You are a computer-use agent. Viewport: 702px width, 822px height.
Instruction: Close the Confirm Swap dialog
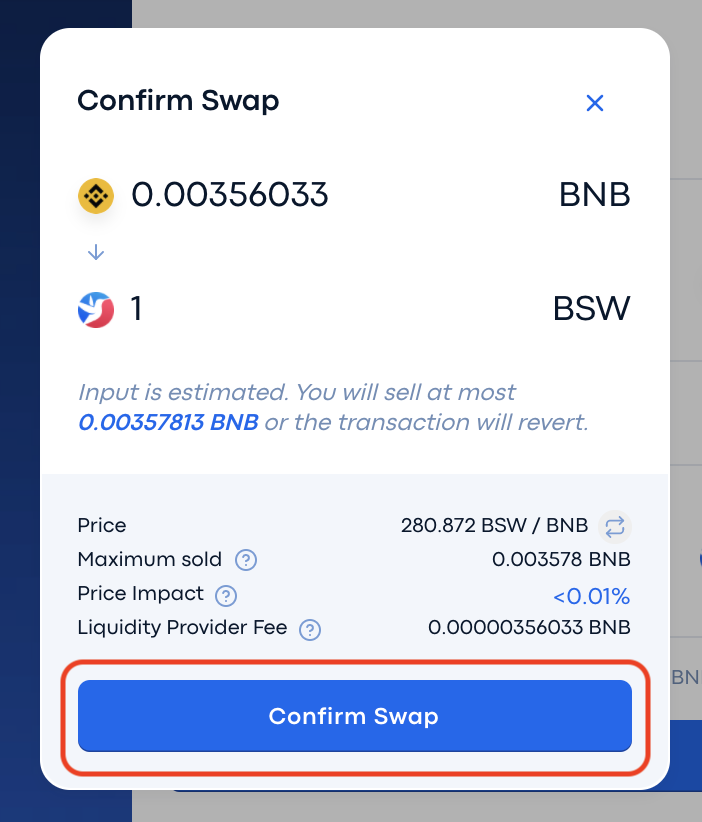tap(595, 102)
